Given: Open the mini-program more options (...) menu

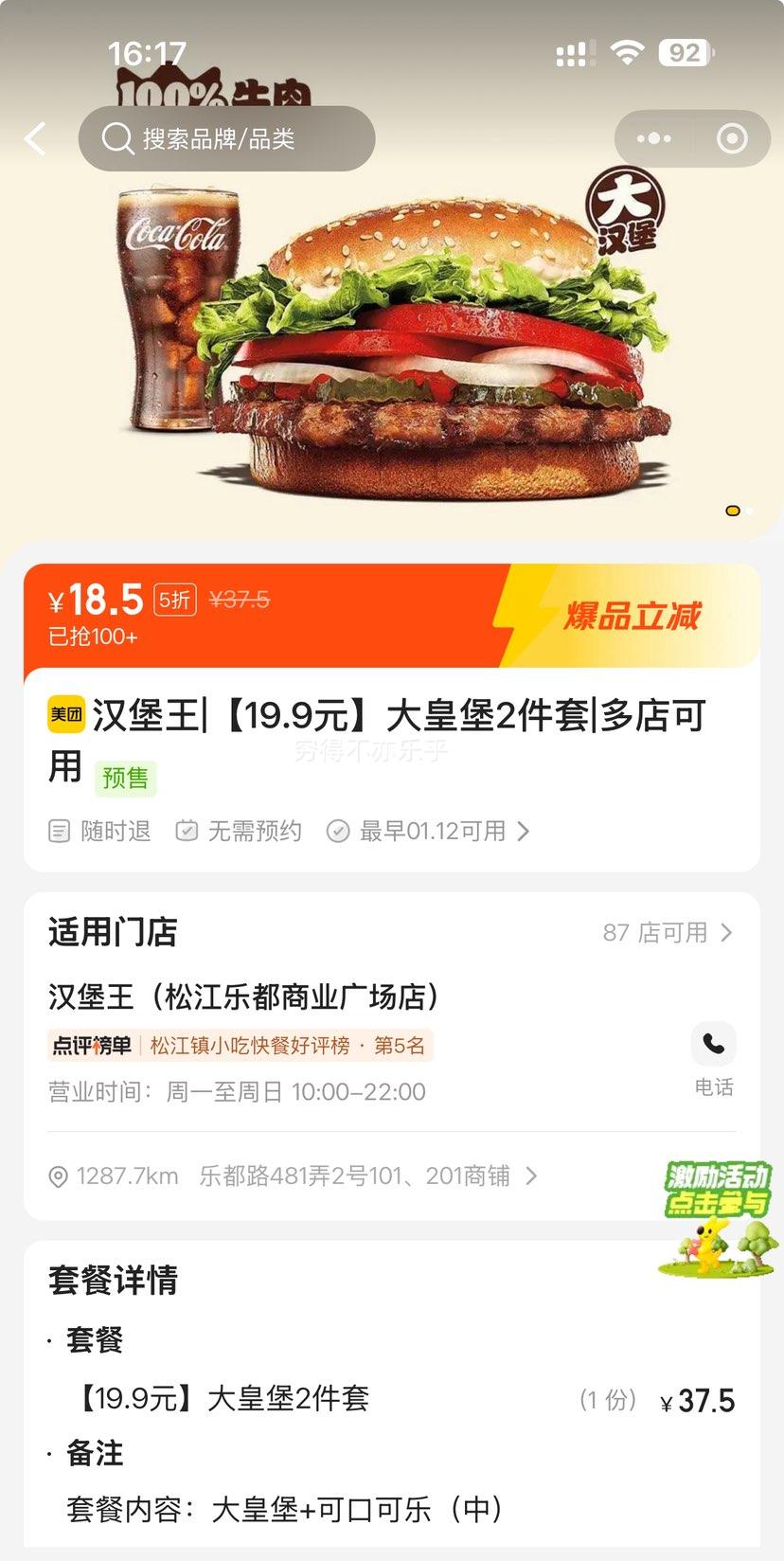Looking at the screenshot, I should [x=652, y=138].
